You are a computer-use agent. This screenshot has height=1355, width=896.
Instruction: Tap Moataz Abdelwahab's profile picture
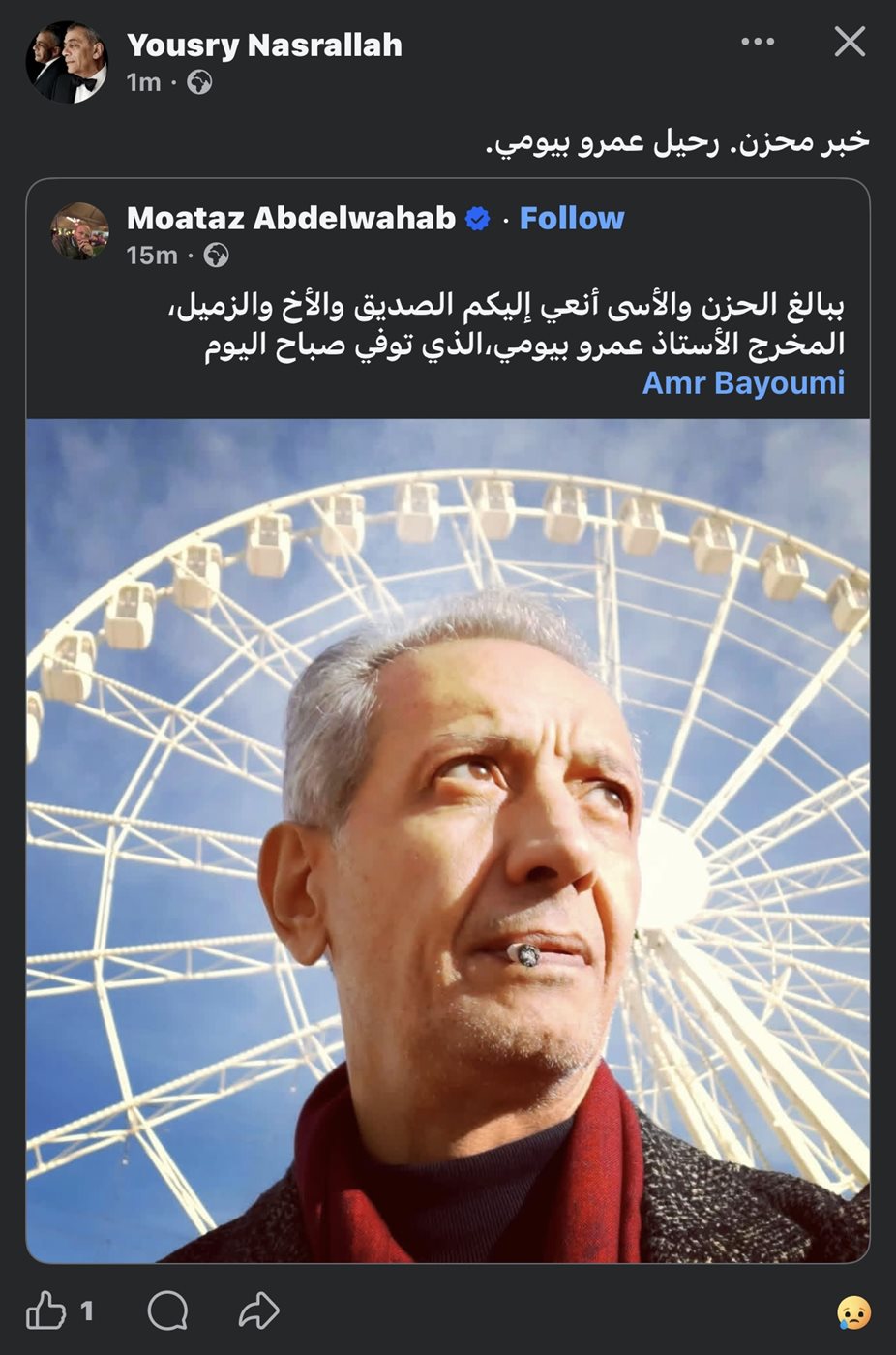coord(79,231)
